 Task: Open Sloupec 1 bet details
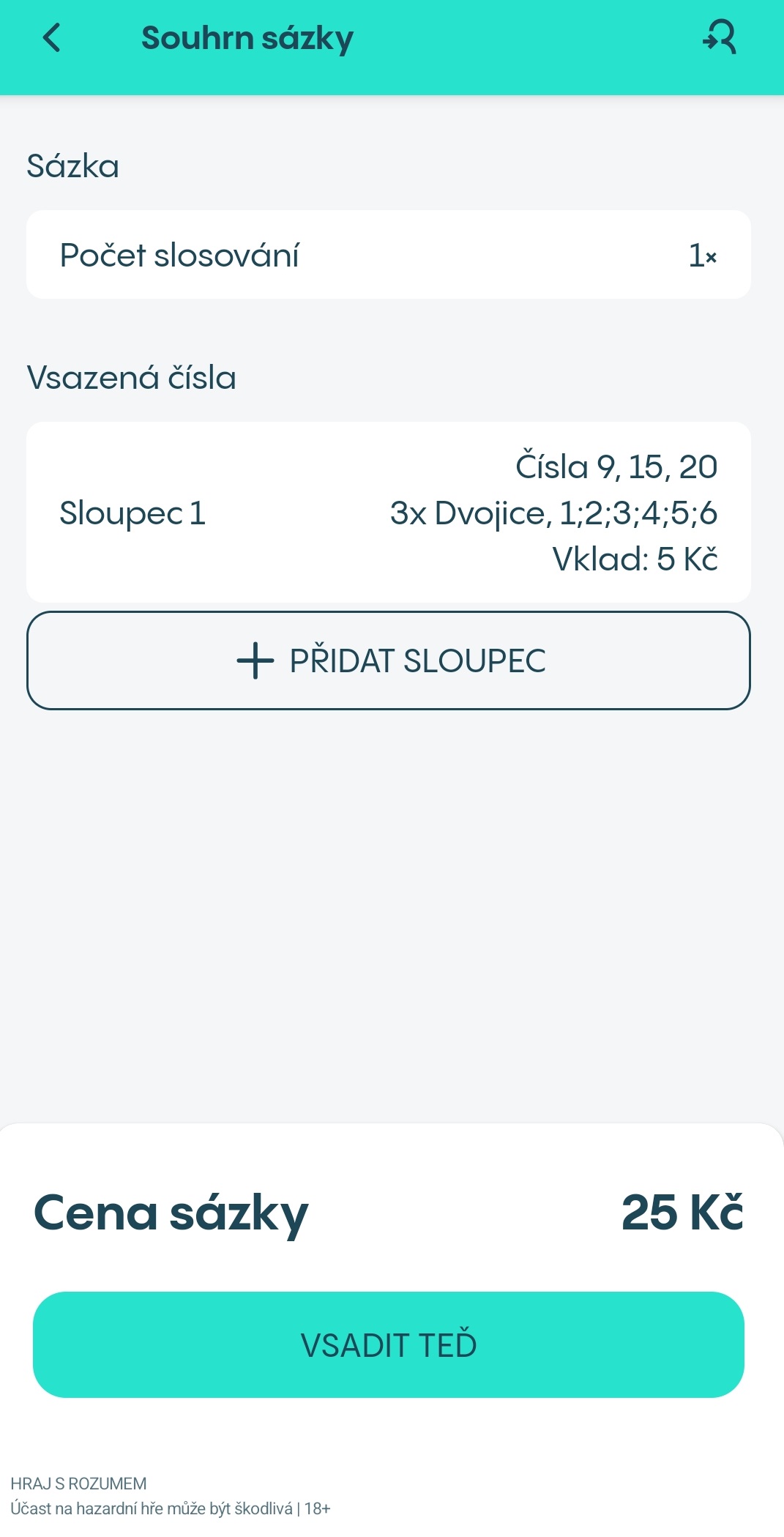[388, 513]
